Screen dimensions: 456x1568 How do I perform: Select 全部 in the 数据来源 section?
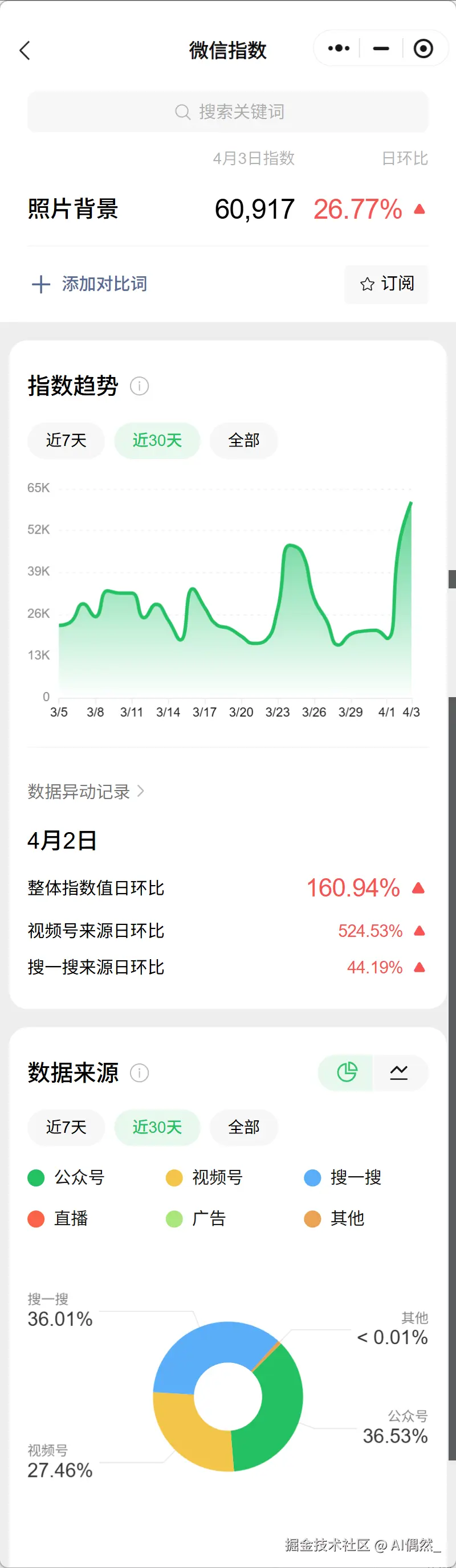(x=243, y=1127)
